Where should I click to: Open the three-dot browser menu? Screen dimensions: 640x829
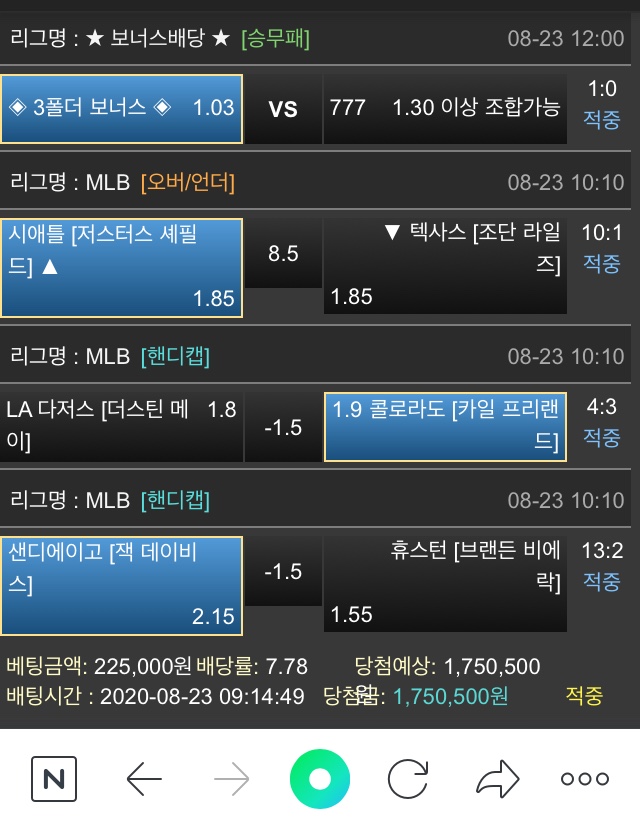(585, 779)
